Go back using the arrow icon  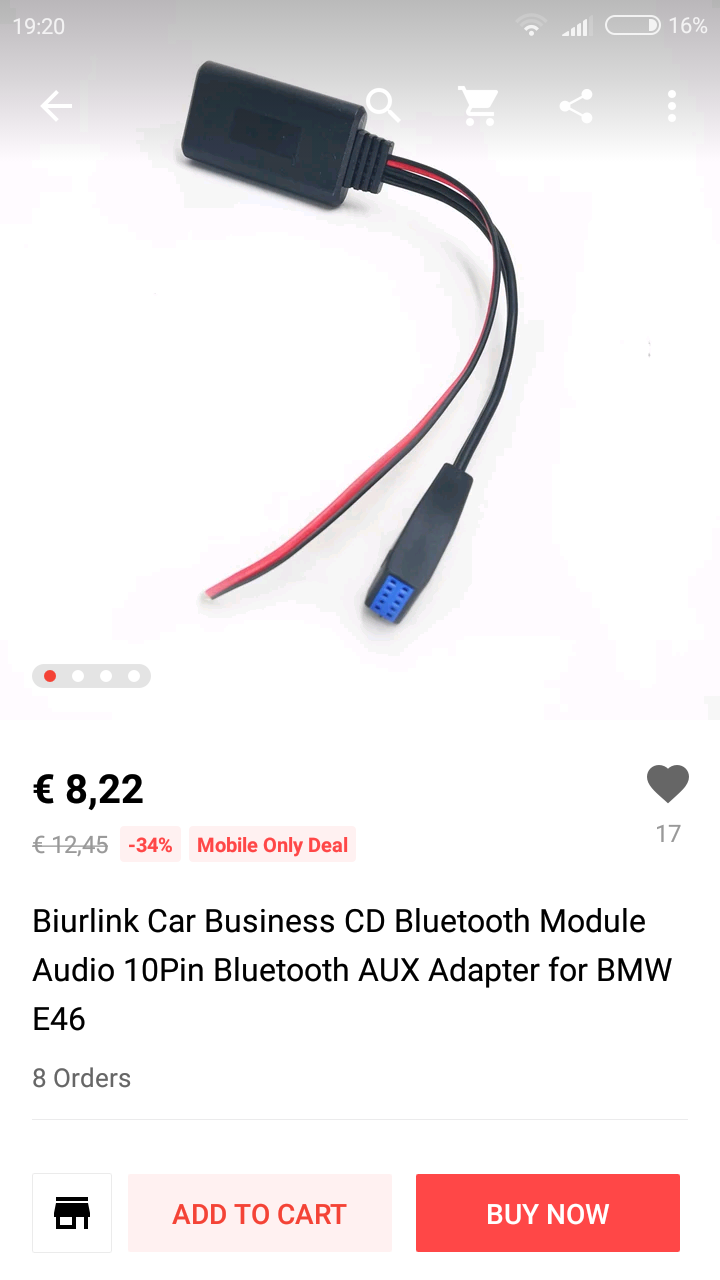pos(56,106)
